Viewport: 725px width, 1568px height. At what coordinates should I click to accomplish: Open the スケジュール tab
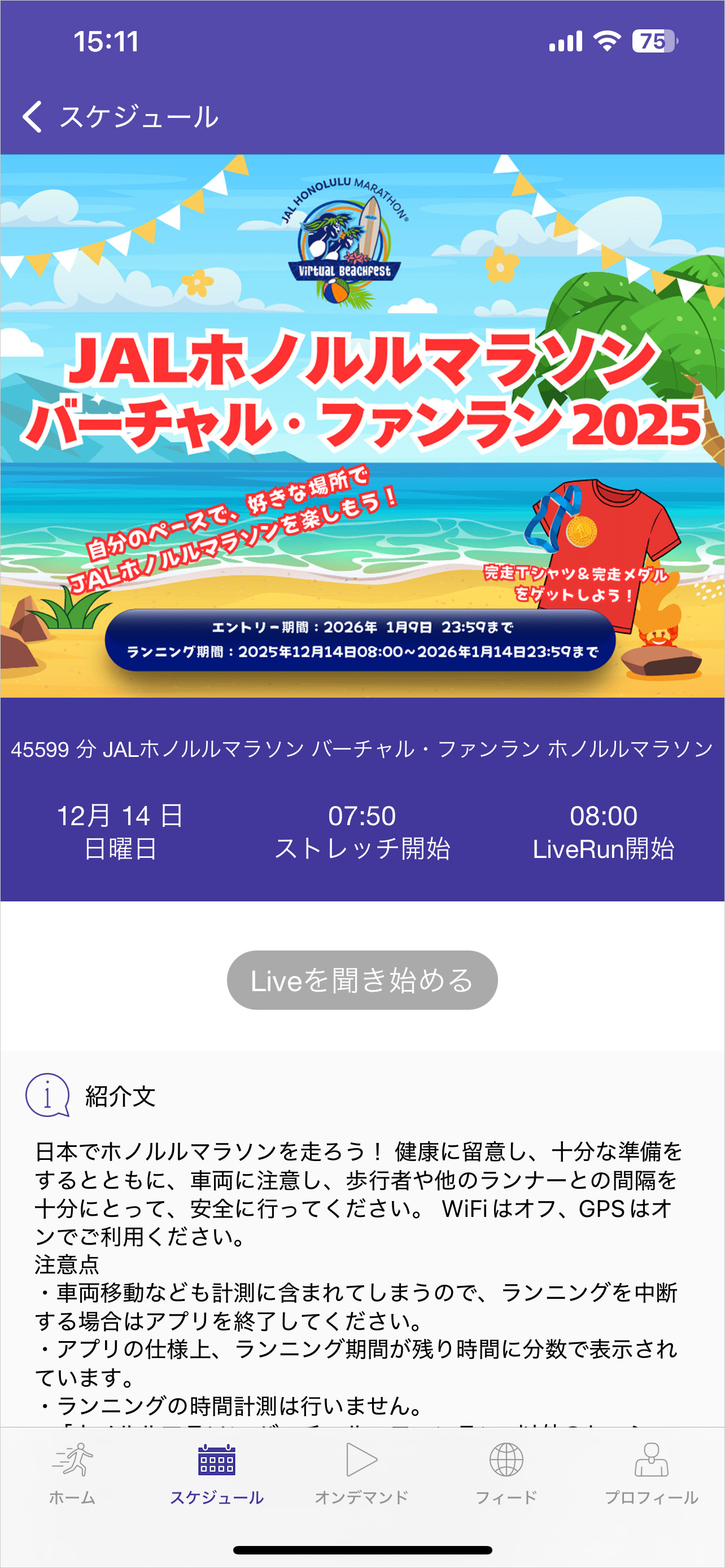pyautogui.click(x=217, y=1472)
